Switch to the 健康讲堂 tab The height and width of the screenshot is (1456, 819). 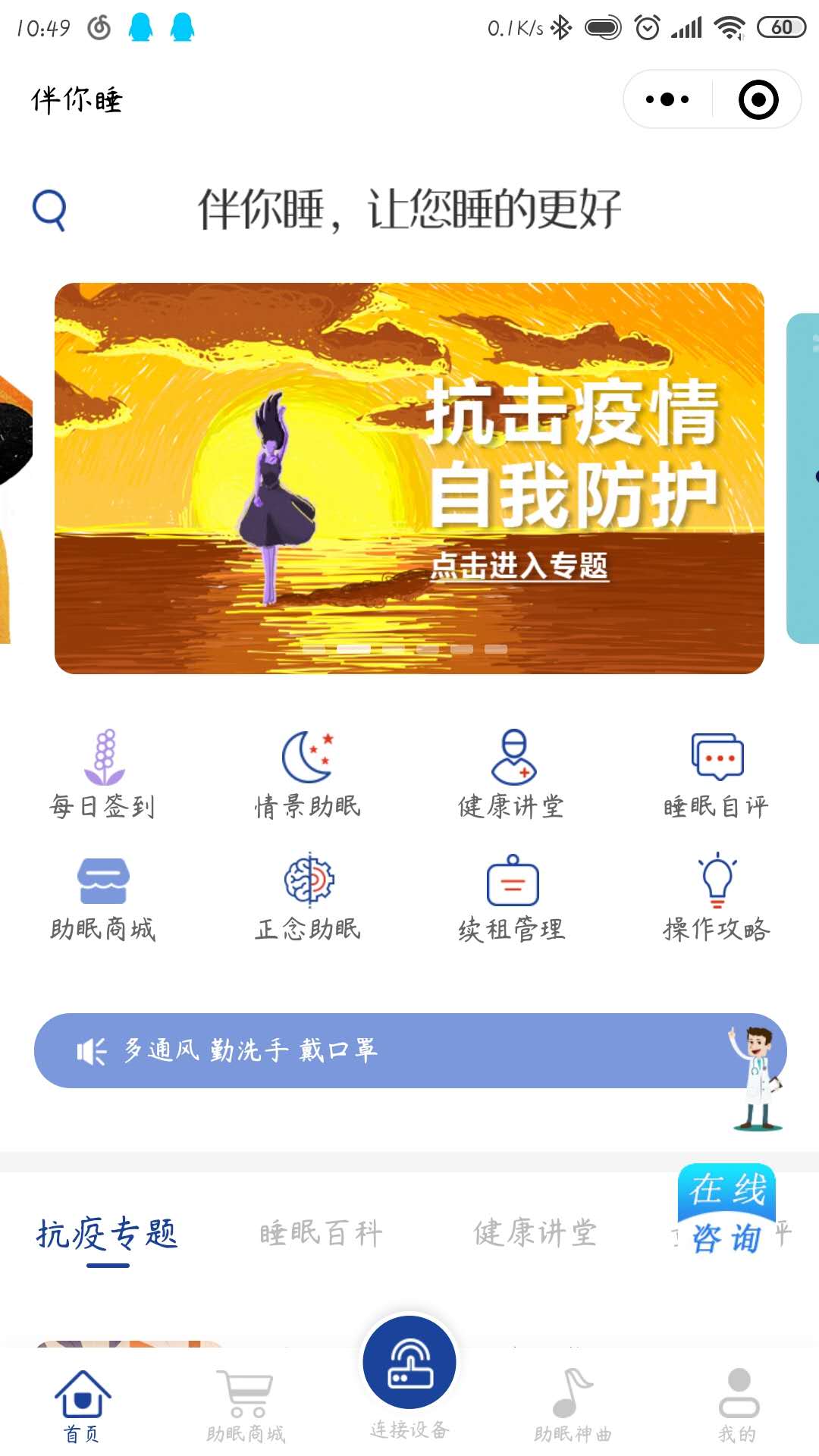535,1234
